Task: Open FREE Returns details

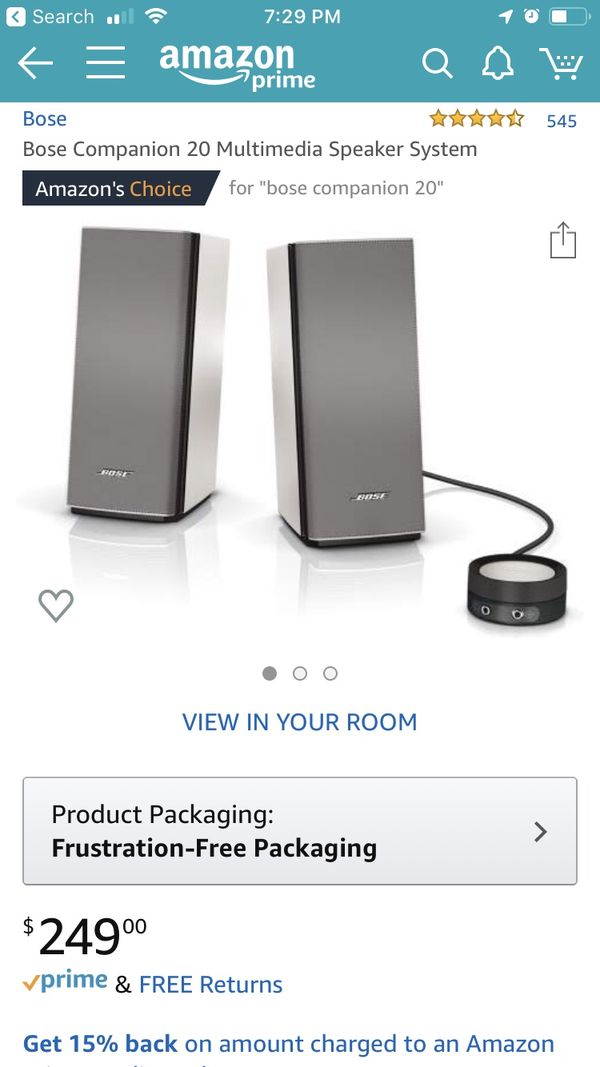Action: [x=211, y=985]
